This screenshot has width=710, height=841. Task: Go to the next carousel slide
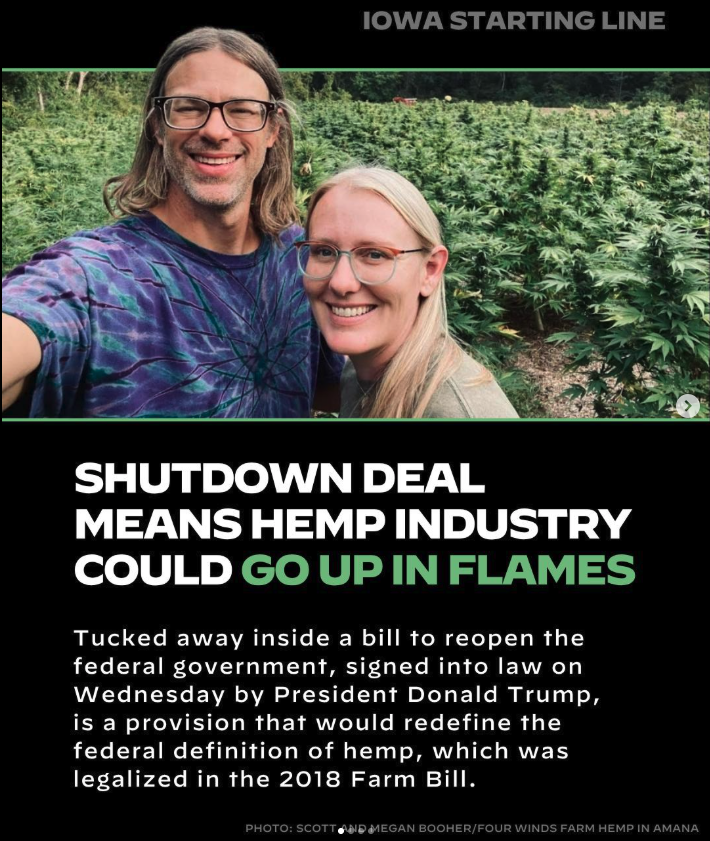coord(687,405)
